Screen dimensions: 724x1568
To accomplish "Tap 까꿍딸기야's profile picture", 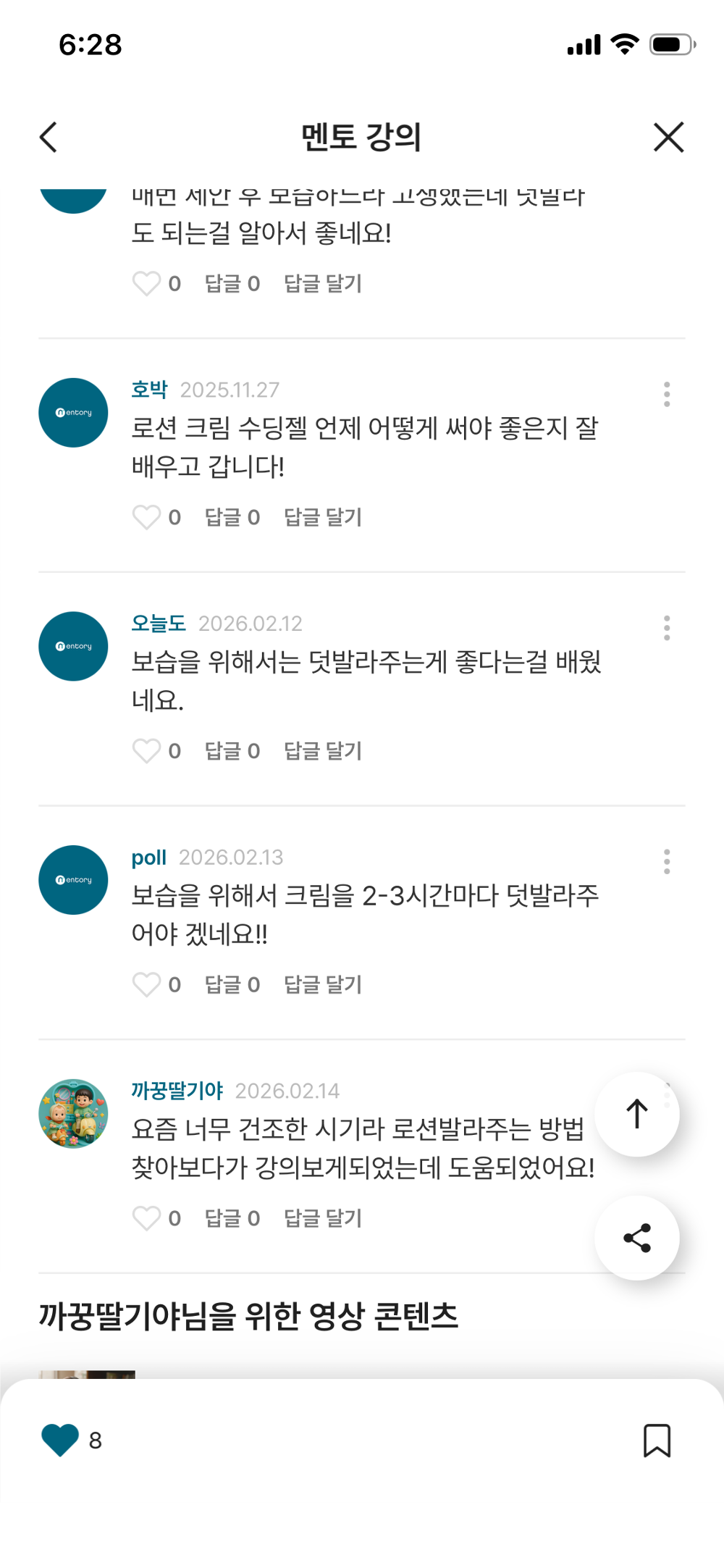I will pos(72,1113).
